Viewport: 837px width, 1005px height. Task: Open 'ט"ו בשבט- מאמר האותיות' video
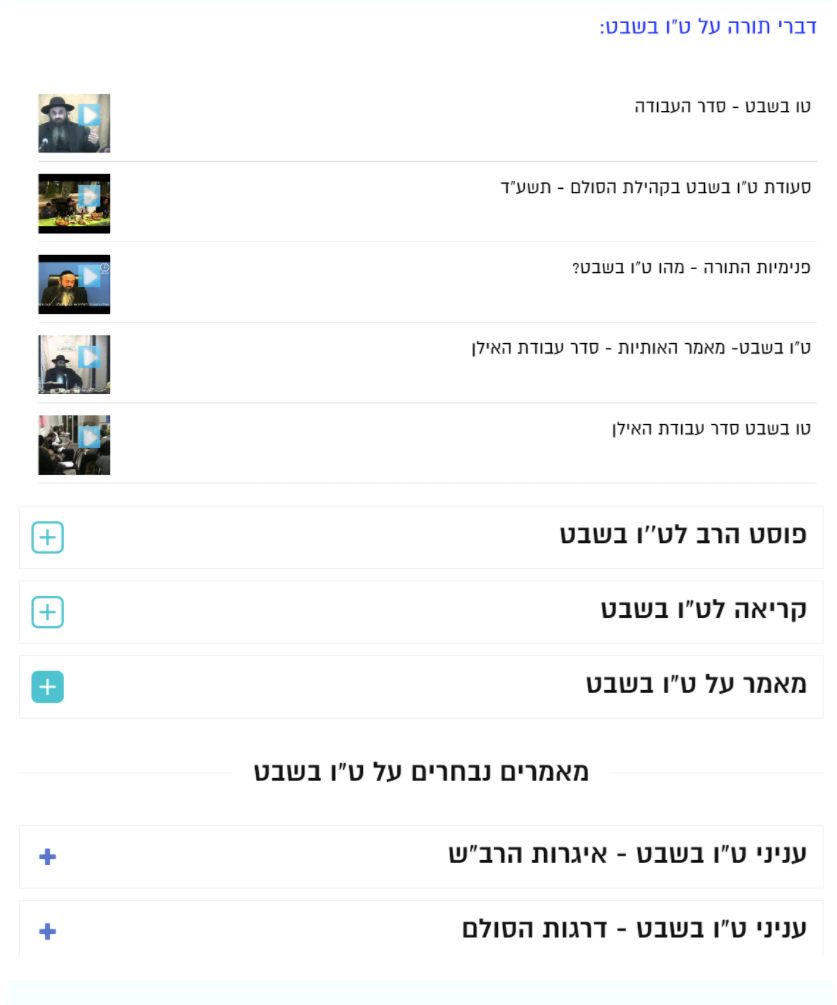(x=641, y=348)
